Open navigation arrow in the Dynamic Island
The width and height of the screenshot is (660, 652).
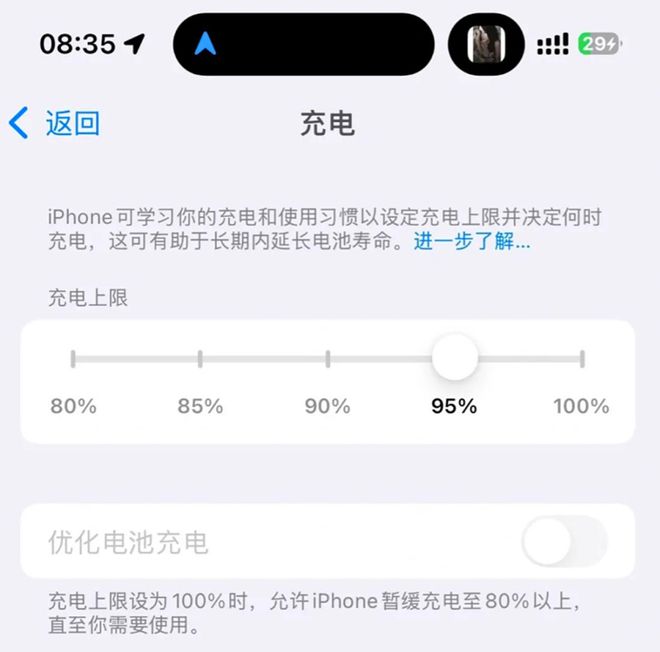coord(205,44)
